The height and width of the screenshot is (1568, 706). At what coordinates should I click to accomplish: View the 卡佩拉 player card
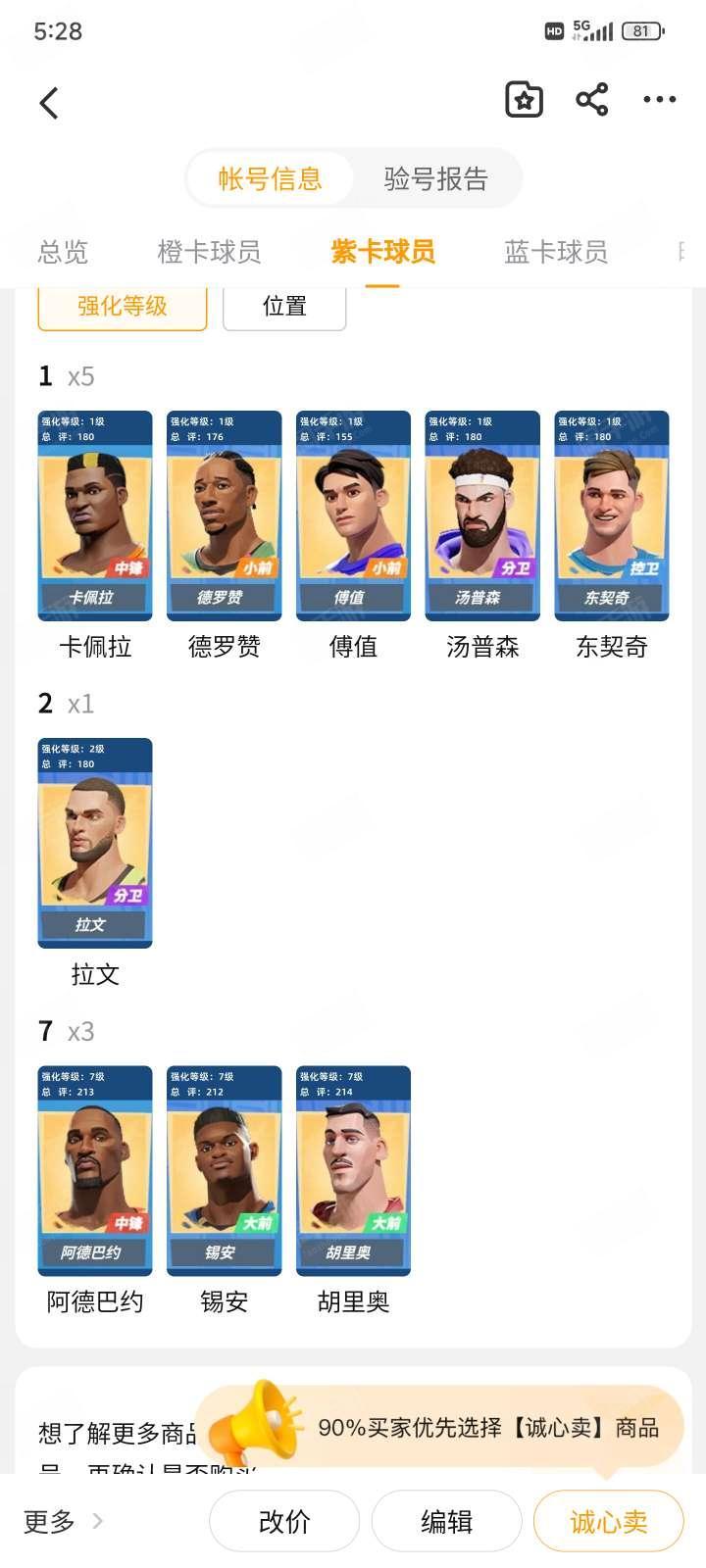(95, 516)
